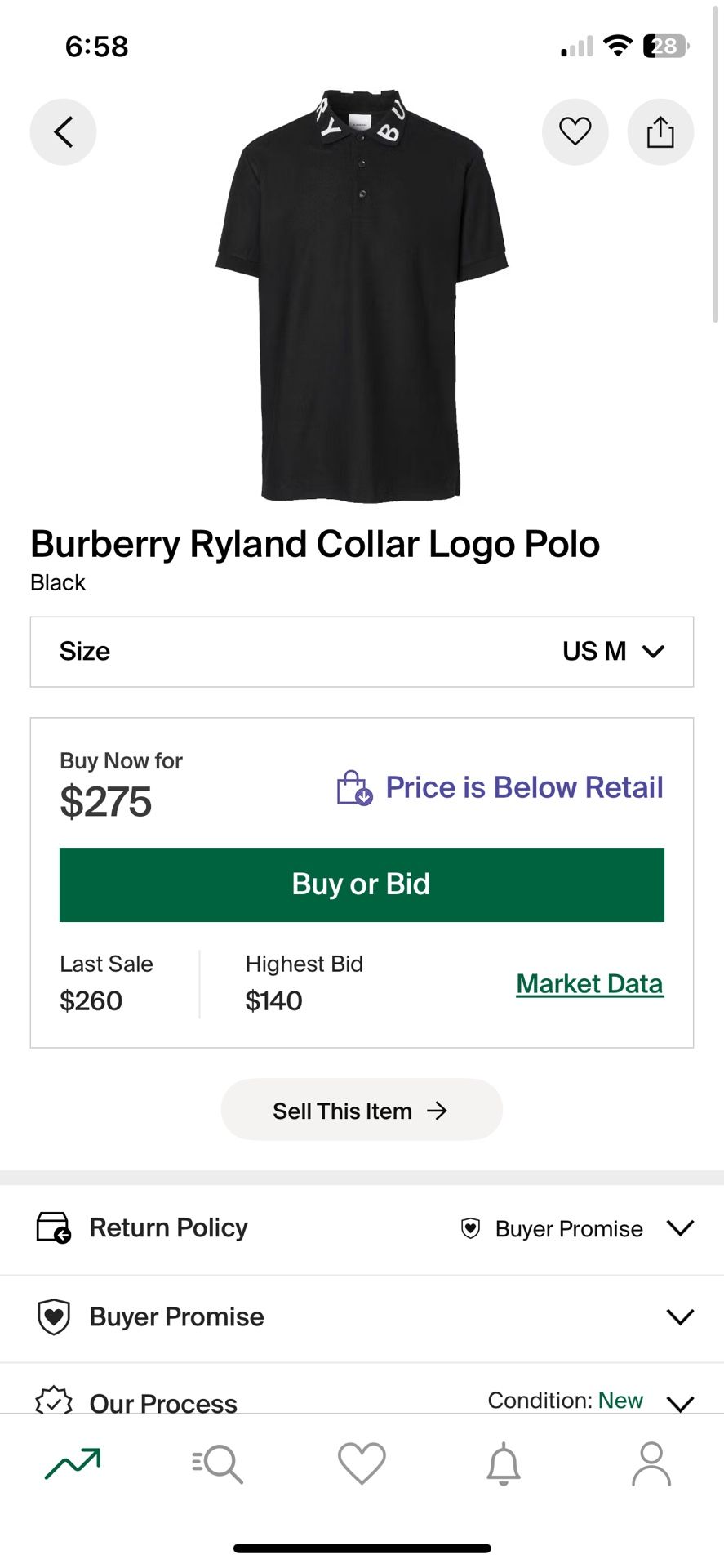Viewport: 724px width, 1568px height.
Task: Switch to the Return Policy section
Action: pyautogui.click(x=167, y=1227)
